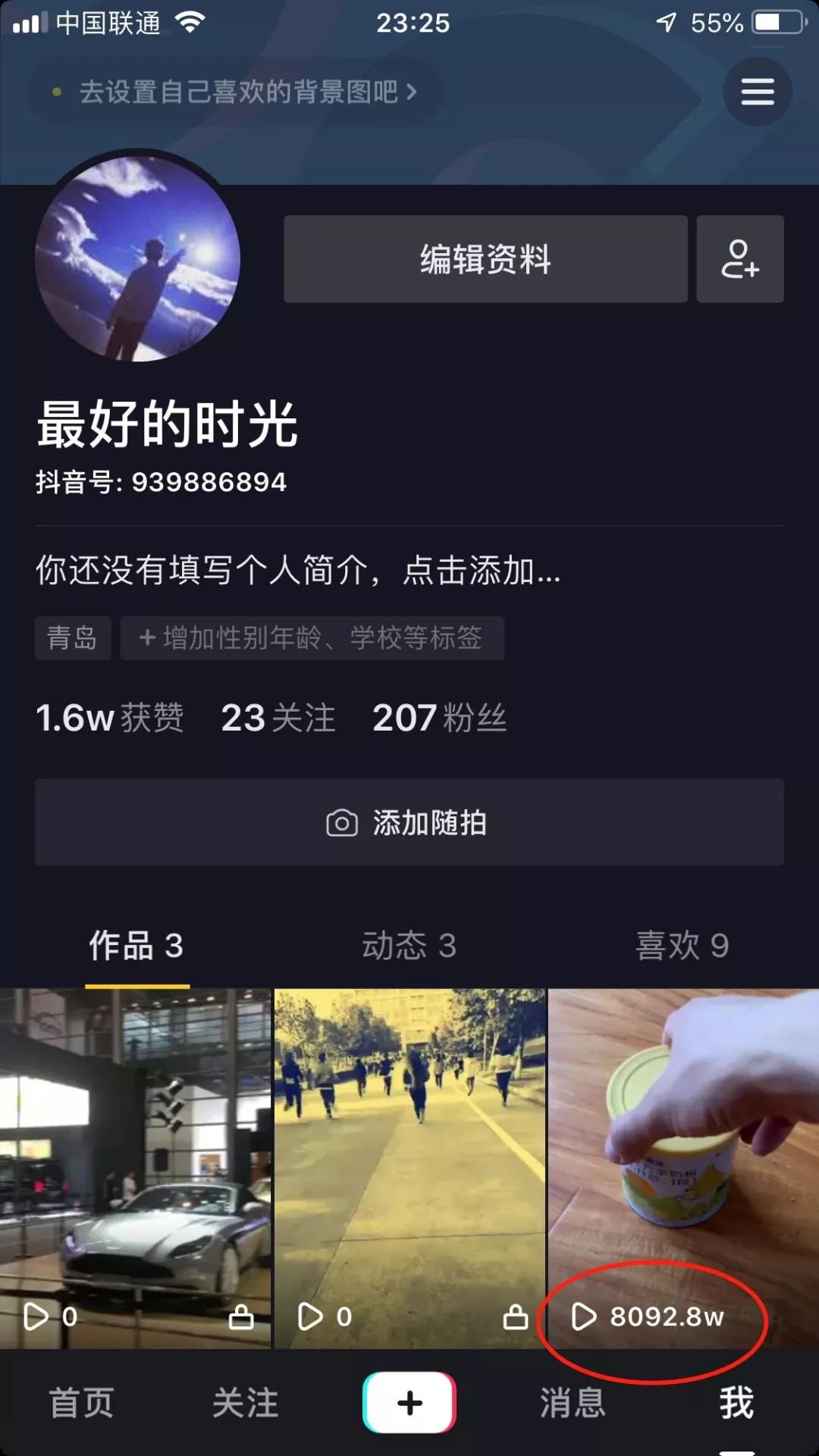Add a personal bio introduction
The width and height of the screenshot is (819, 1456).
[297, 570]
